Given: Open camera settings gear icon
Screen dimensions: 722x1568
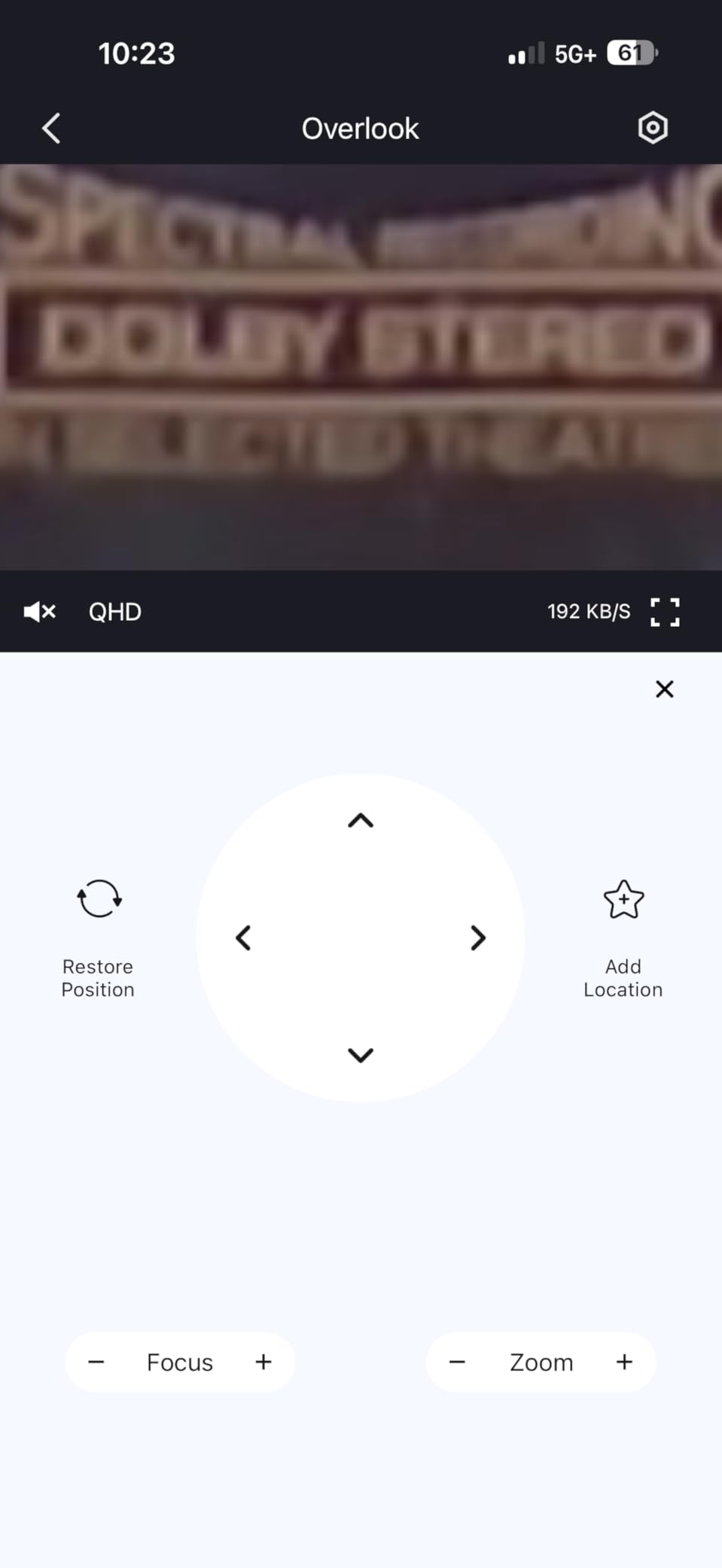Looking at the screenshot, I should (652, 128).
